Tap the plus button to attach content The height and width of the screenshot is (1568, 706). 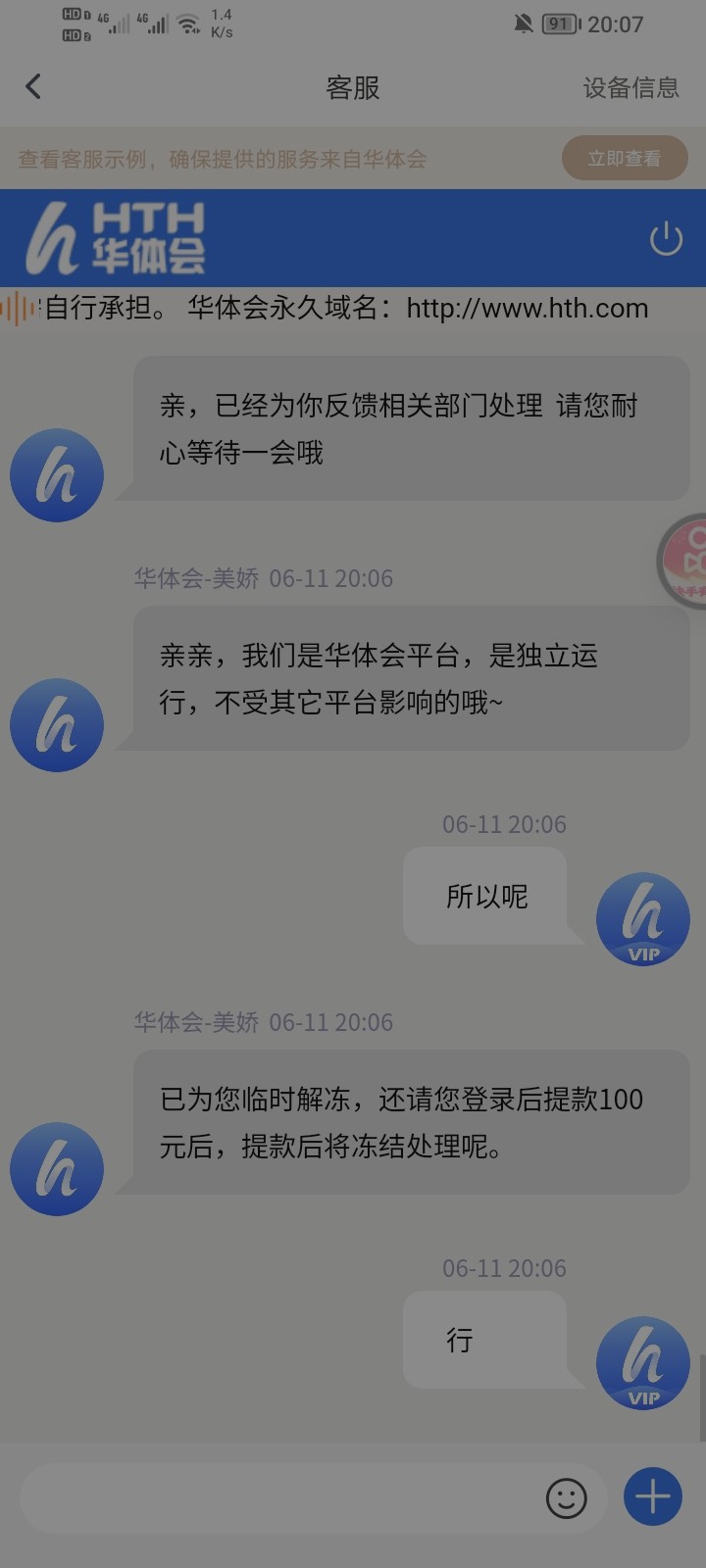click(x=651, y=1496)
